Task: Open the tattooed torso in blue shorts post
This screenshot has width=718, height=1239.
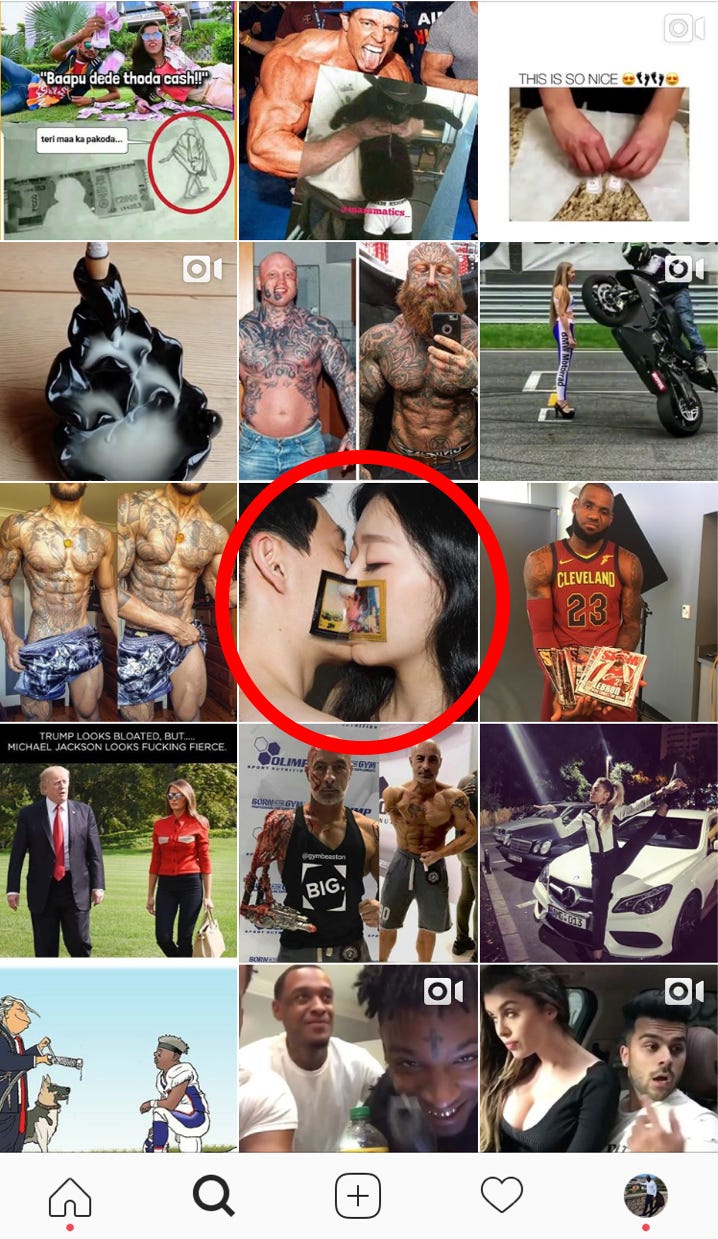Action: pyautogui.click(x=118, y=602)
